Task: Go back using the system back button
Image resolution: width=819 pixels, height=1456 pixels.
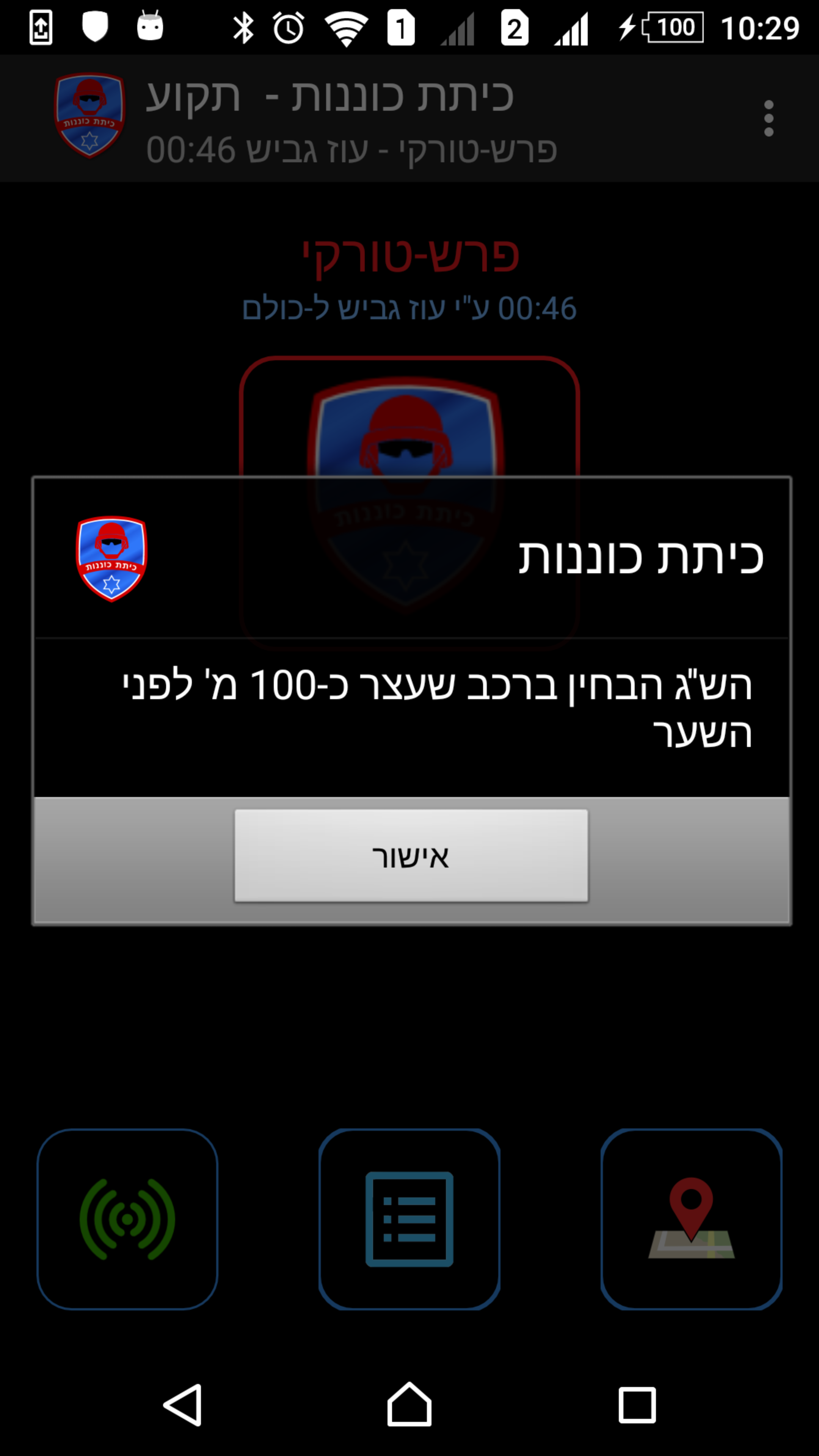Action: (x=182, y=1405)
